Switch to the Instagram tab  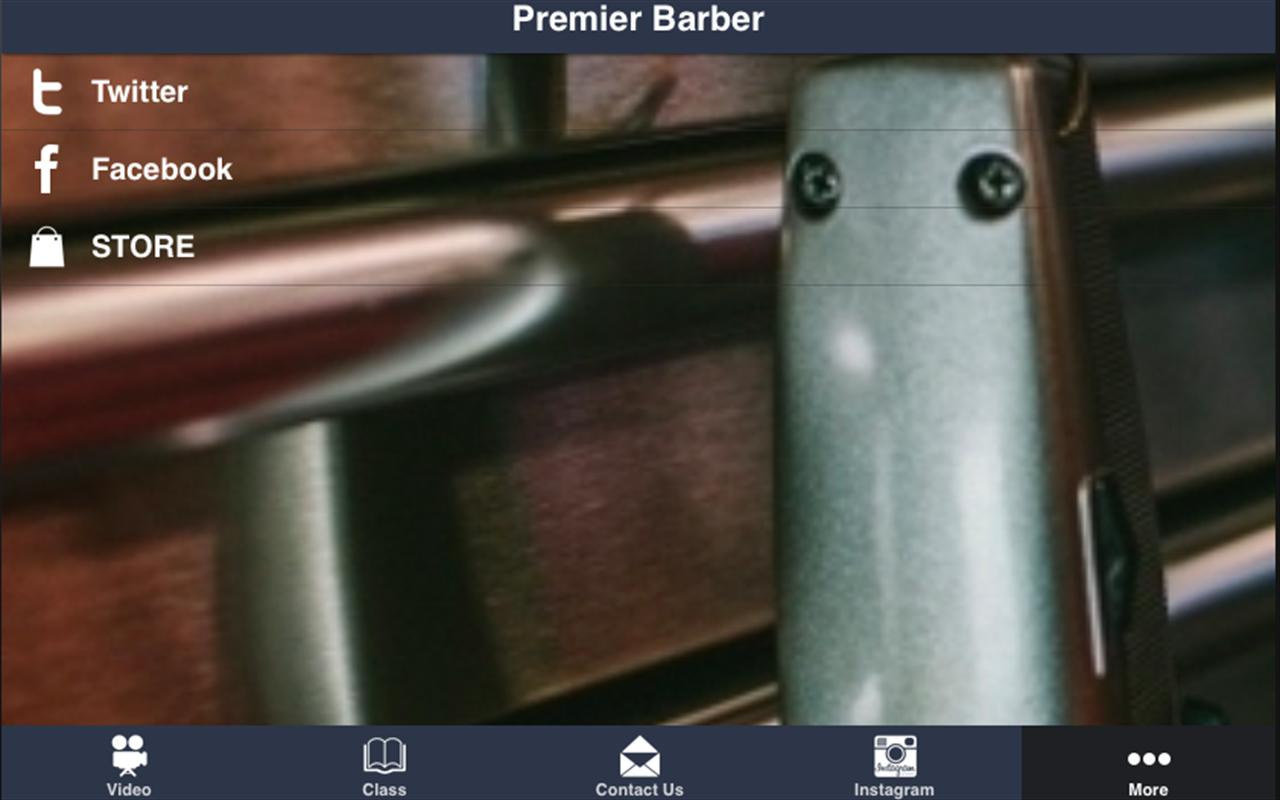(894, 765)
